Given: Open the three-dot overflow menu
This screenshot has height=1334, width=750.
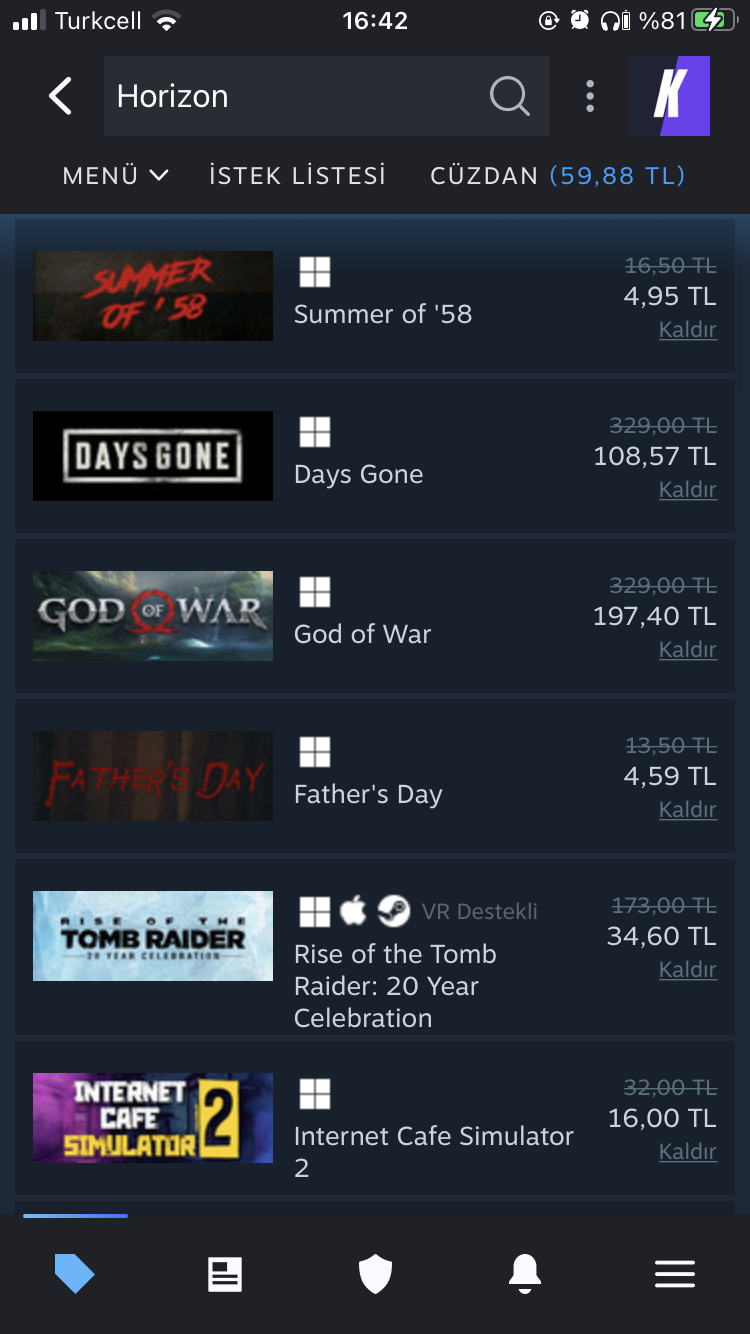Looking at the screenshot, I should [590, 97].
